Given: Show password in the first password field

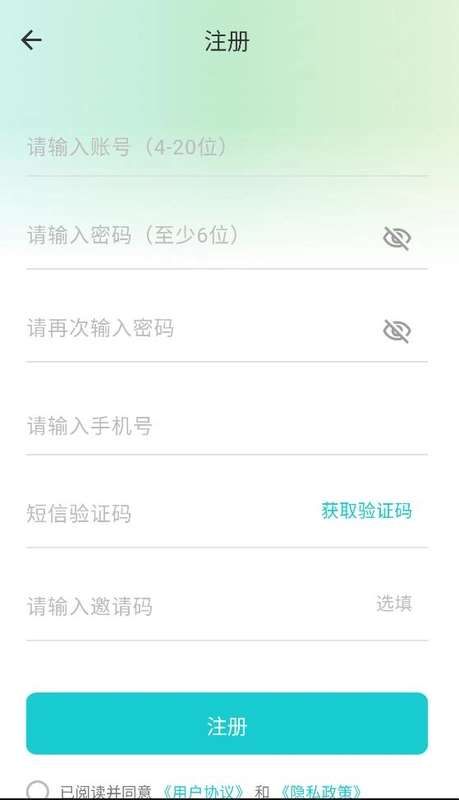Looking at the screenshot, I should (397, 238).
